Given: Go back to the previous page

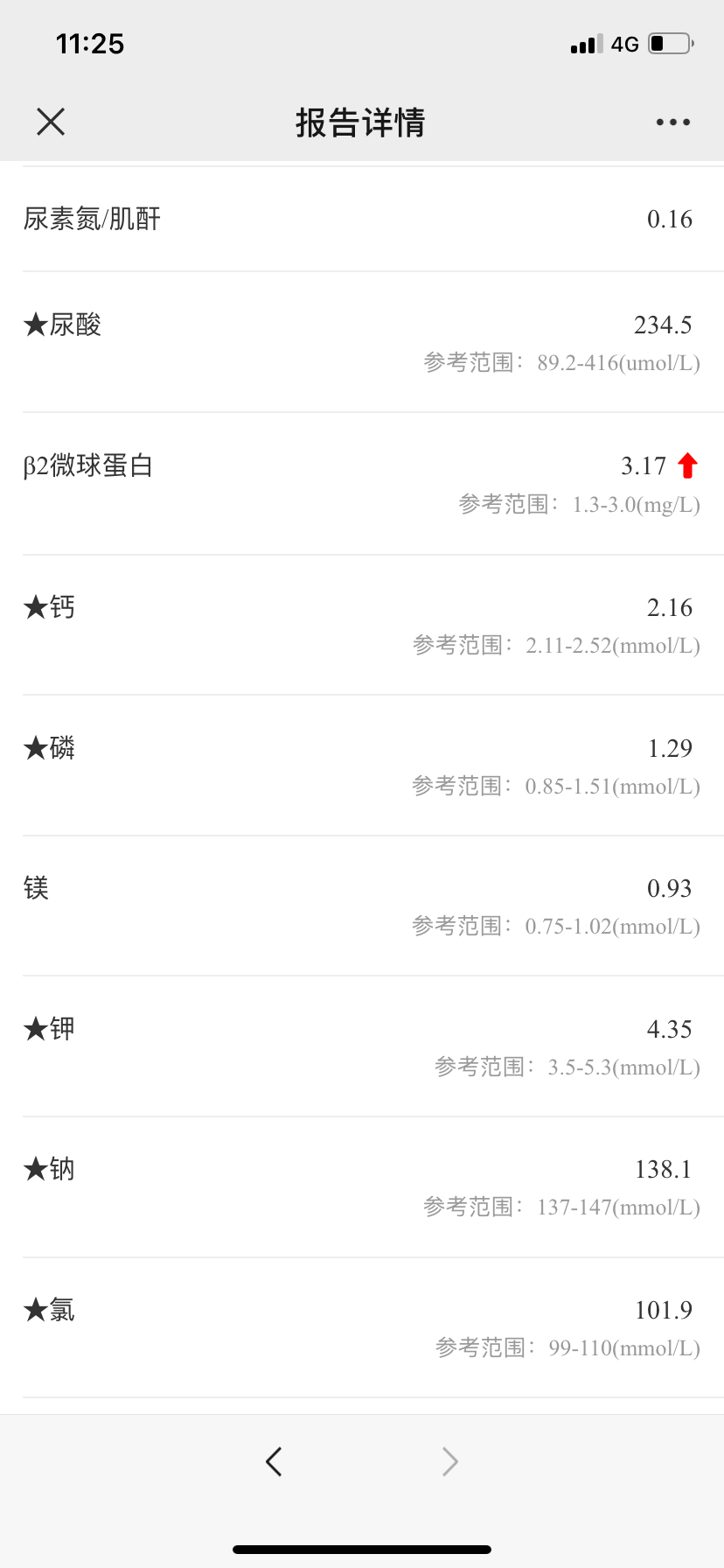Looking at the screenshot, I should pyautogui.click(x=274, y=1460).
